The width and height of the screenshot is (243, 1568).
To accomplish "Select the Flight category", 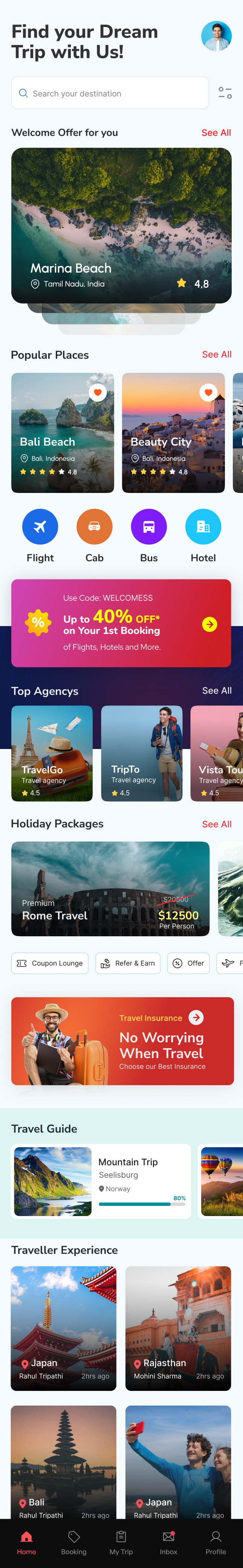I will [40, 526].
